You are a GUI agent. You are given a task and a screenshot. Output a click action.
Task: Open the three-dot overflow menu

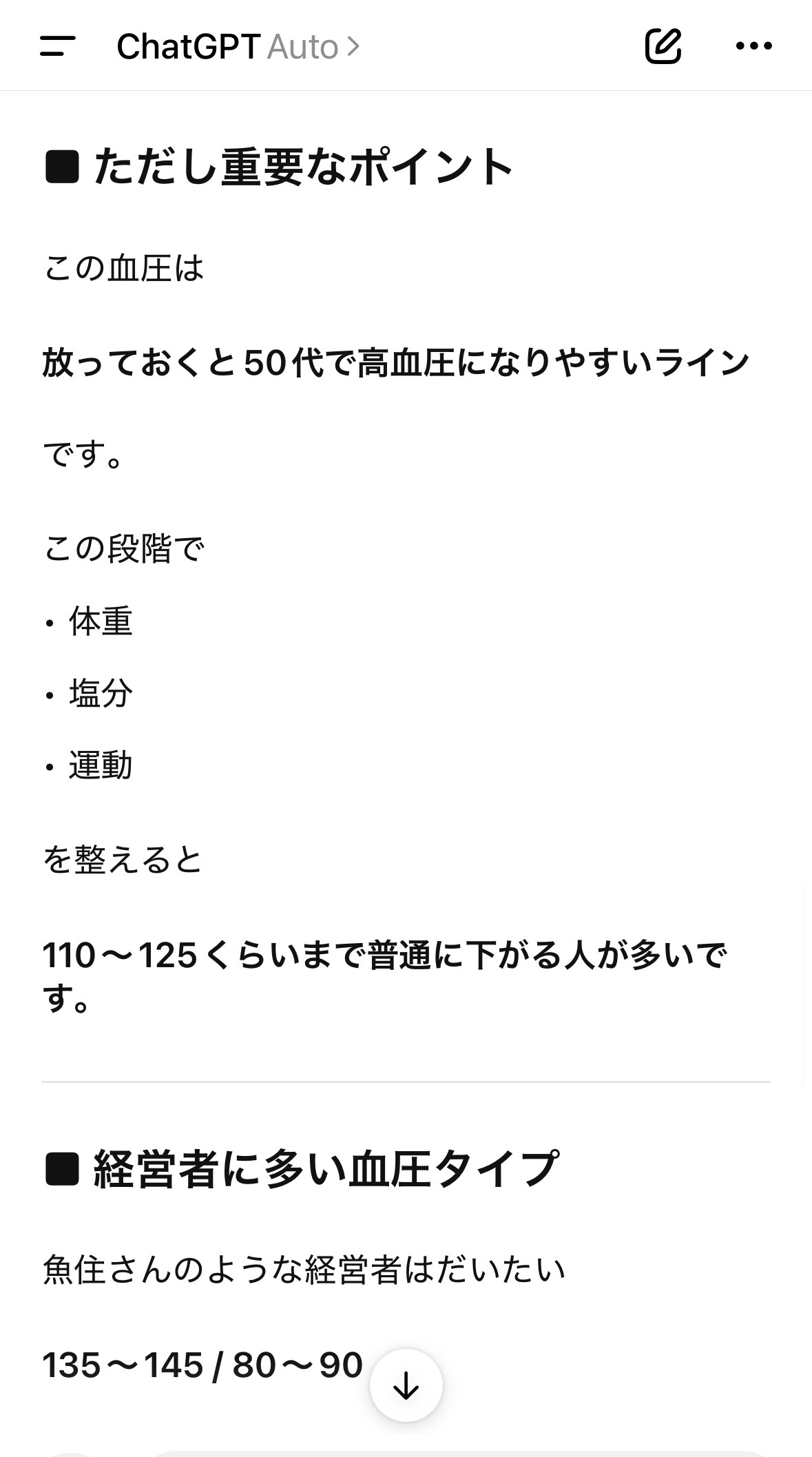pyautogui.click(x=753, y=47)
